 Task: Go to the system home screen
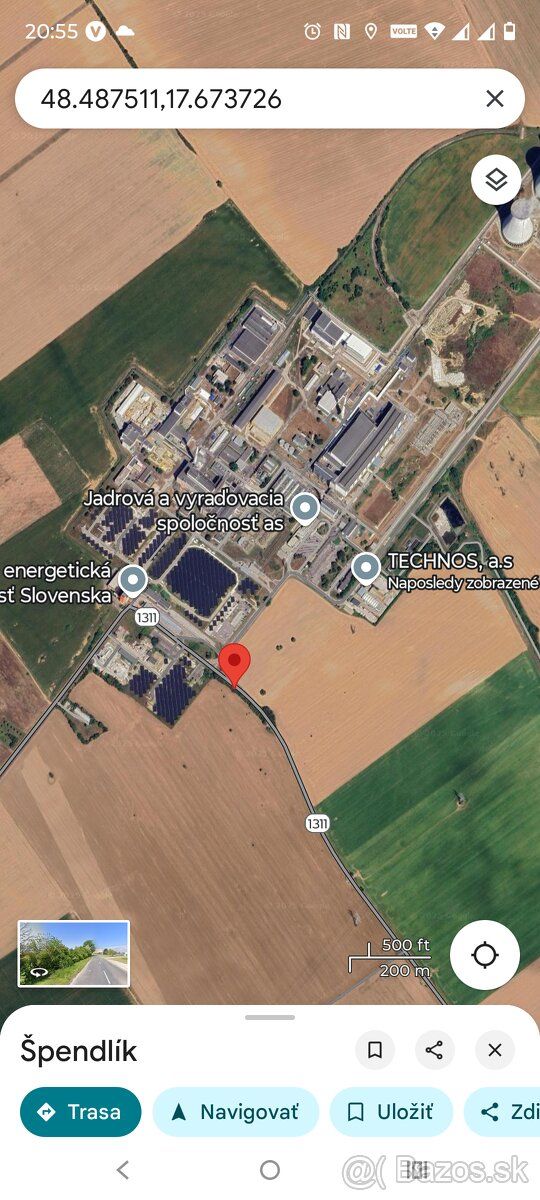270,1169
